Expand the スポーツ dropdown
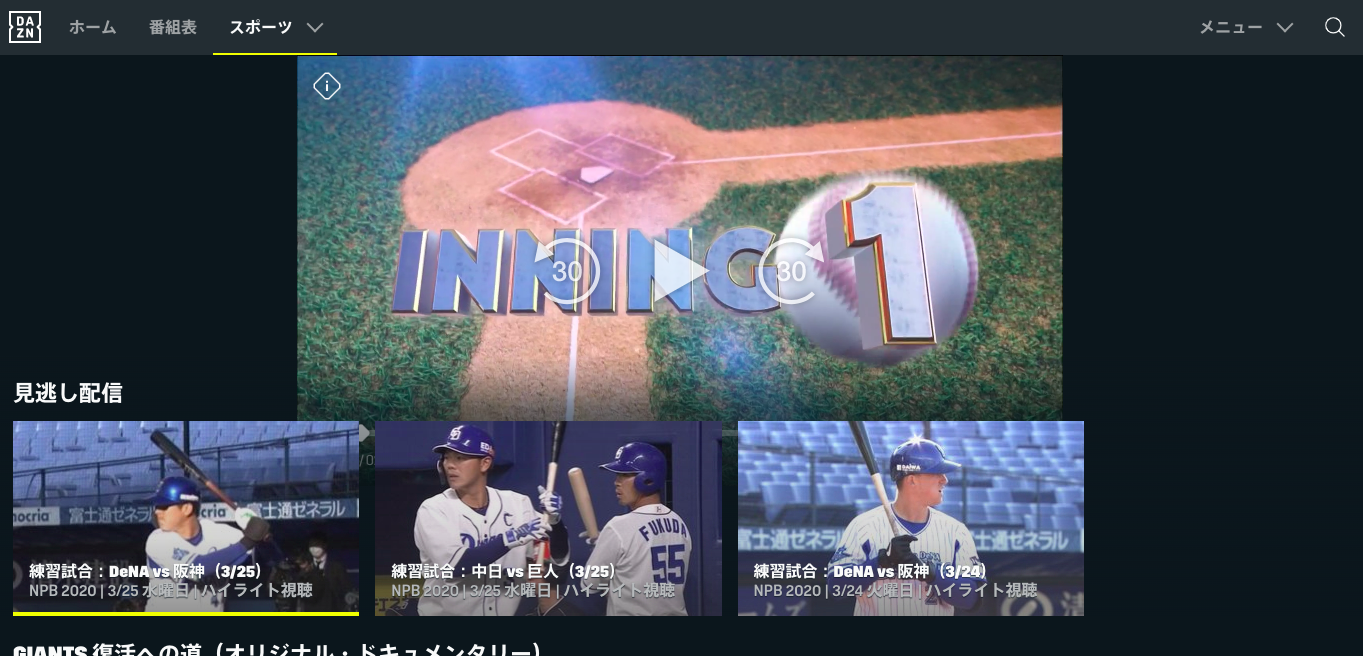1363x656 pixels. 276,27
